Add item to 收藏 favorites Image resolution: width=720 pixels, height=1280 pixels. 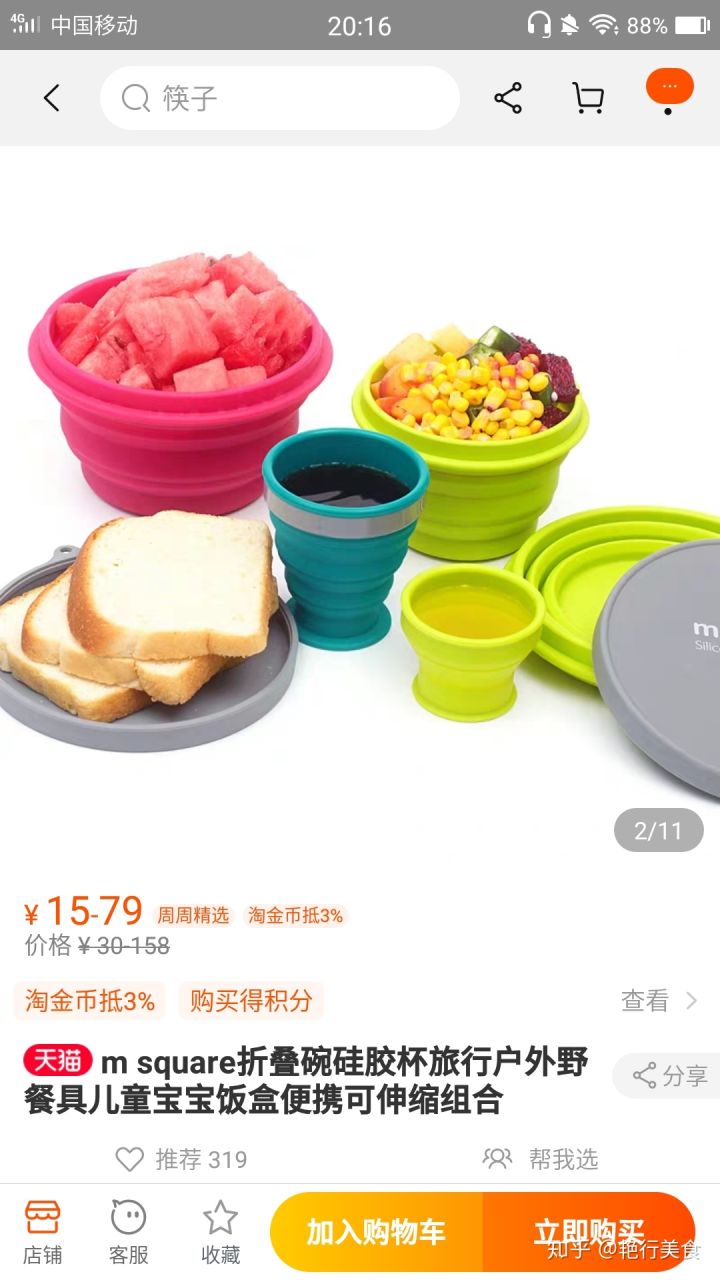(x=220, y=1231)
